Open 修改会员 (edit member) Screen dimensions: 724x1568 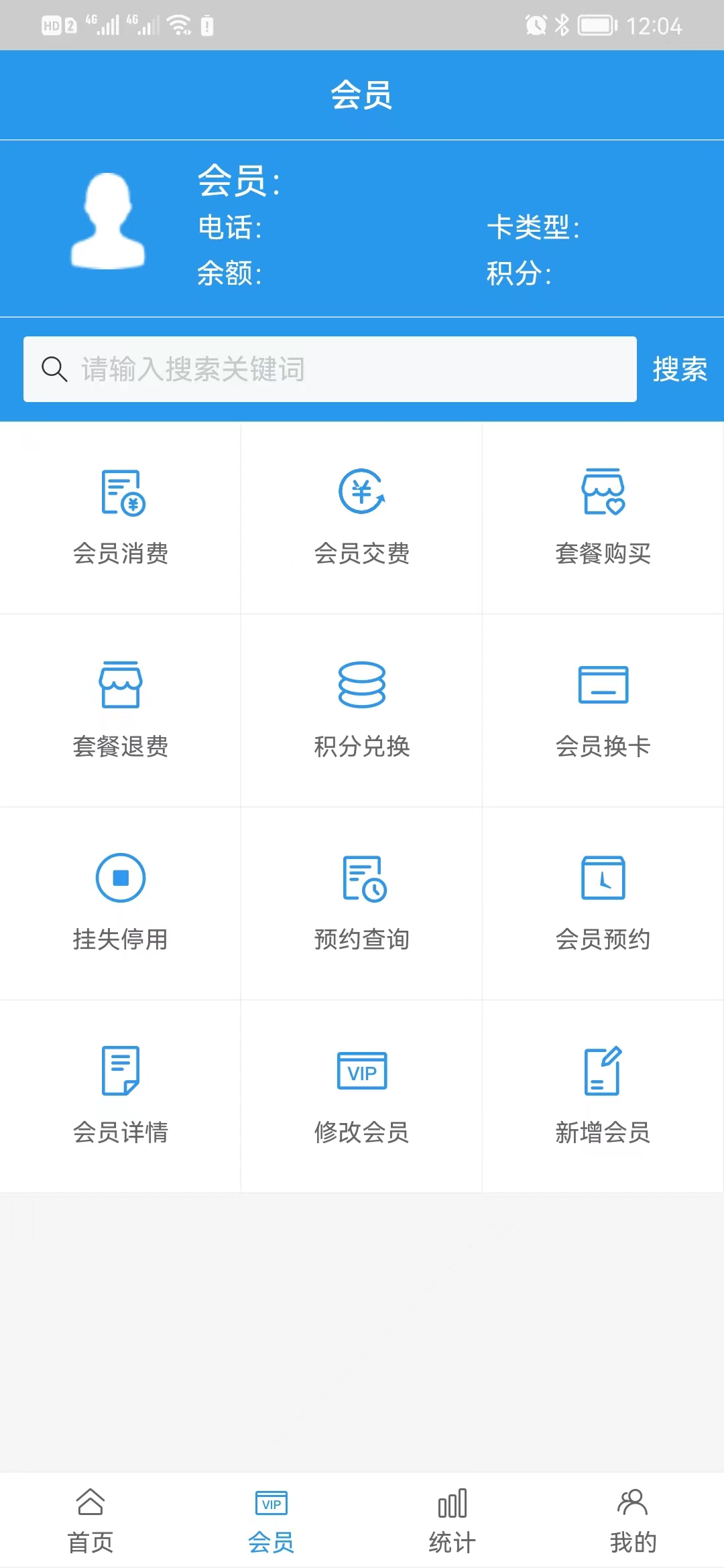[x=362, y=1096]
